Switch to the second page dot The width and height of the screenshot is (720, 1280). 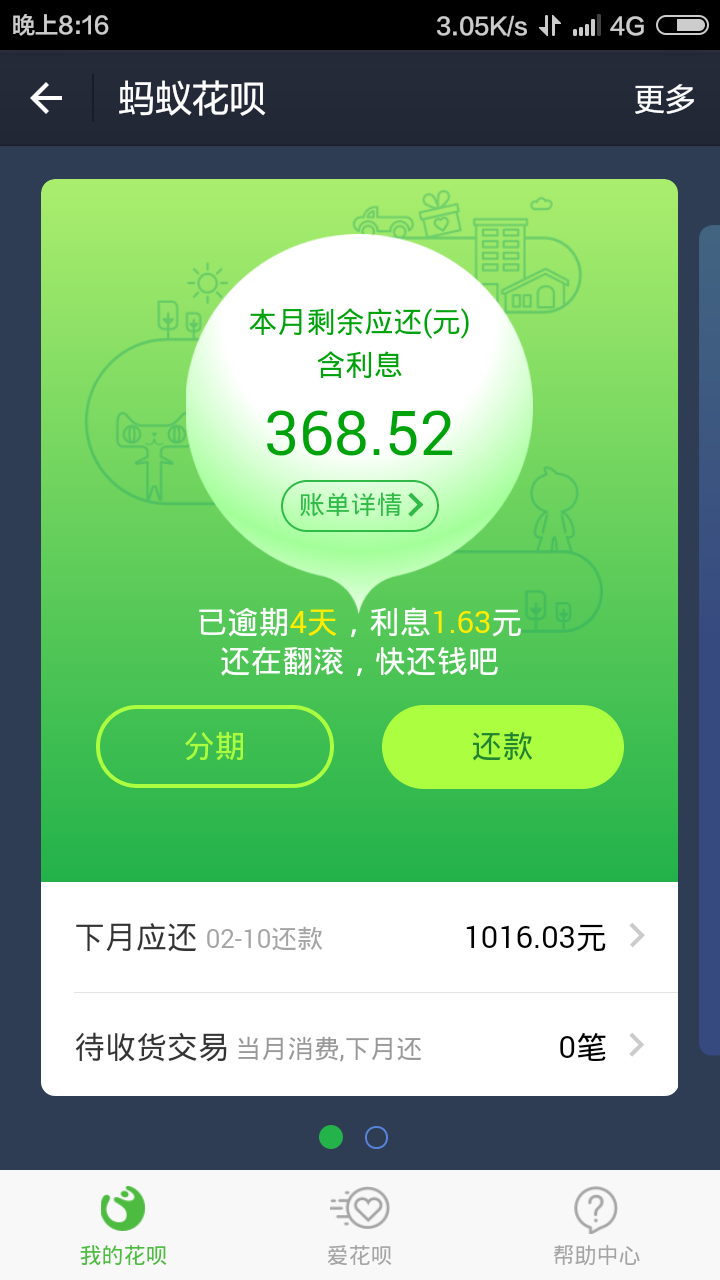point(377,1137)
